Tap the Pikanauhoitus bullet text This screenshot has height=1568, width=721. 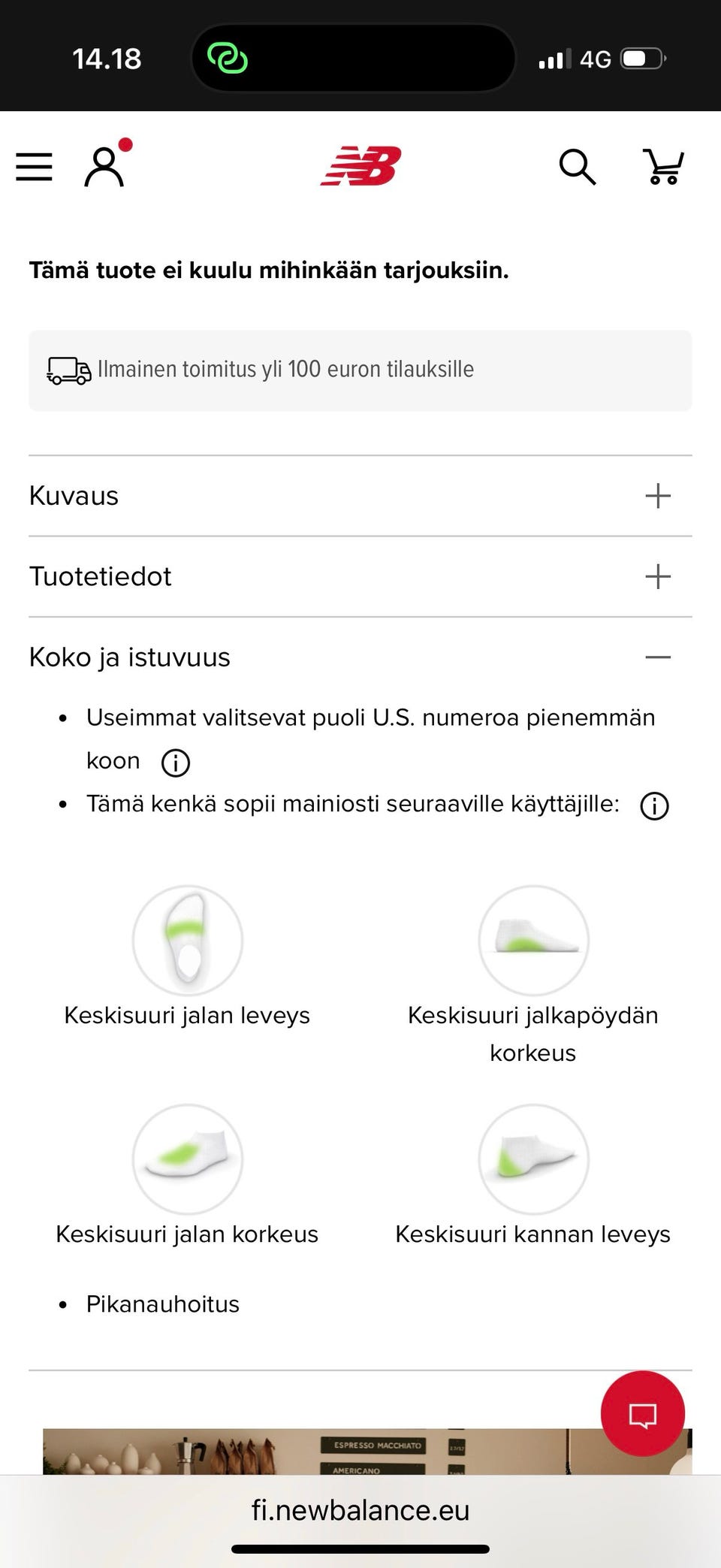click(x=162, y=1304)
